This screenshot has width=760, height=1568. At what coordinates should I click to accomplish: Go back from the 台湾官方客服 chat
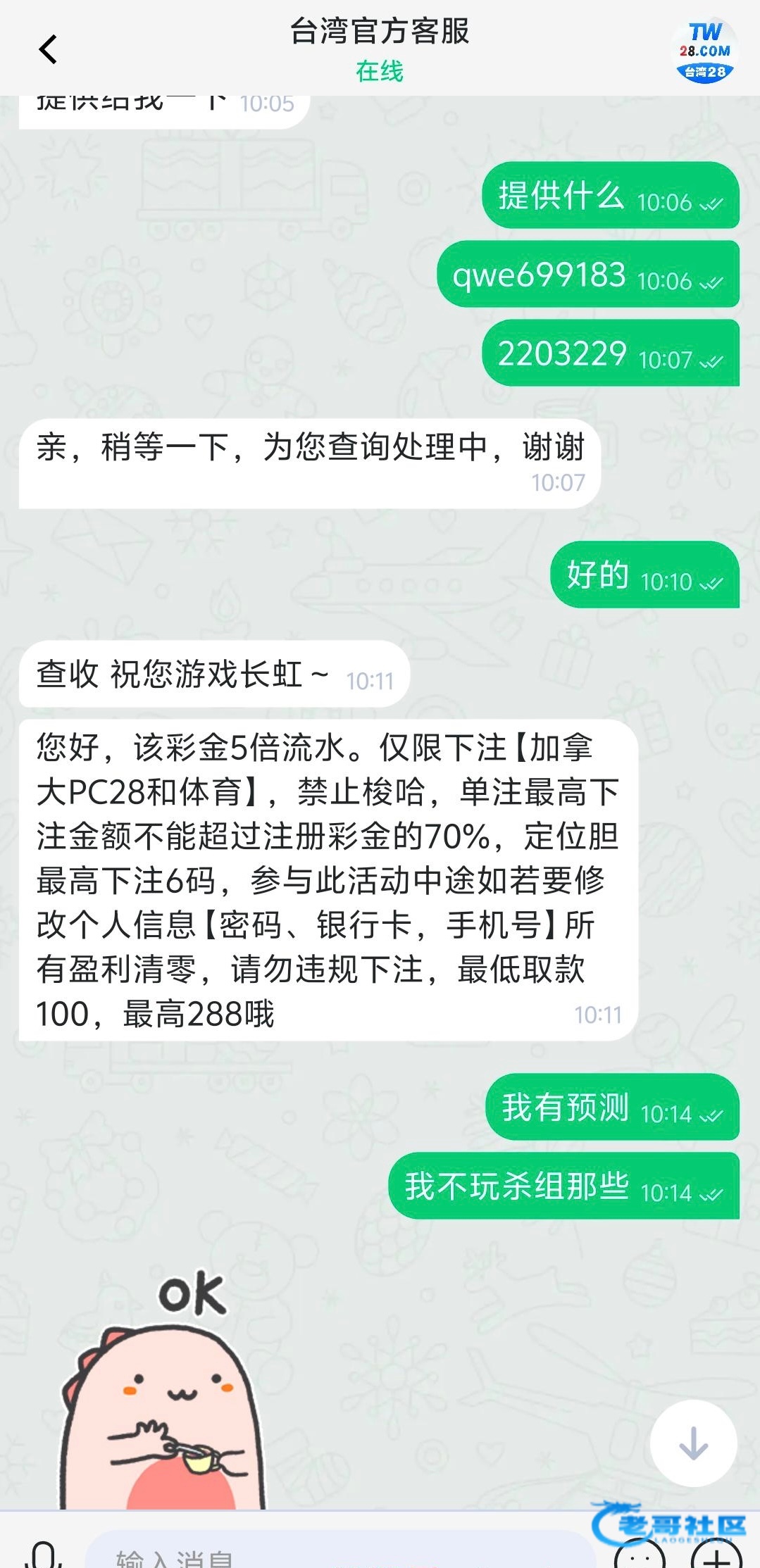pos(48,49)
